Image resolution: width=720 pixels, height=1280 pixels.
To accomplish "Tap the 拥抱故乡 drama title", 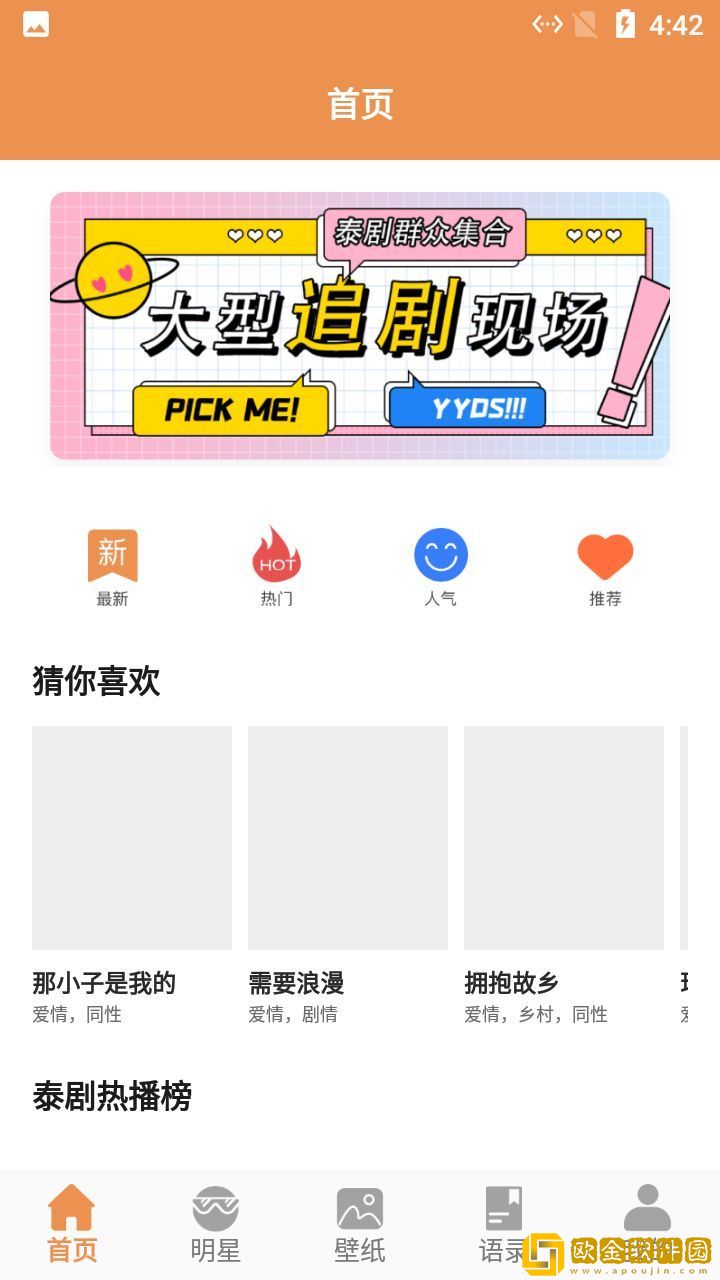I will click(512, 983).
